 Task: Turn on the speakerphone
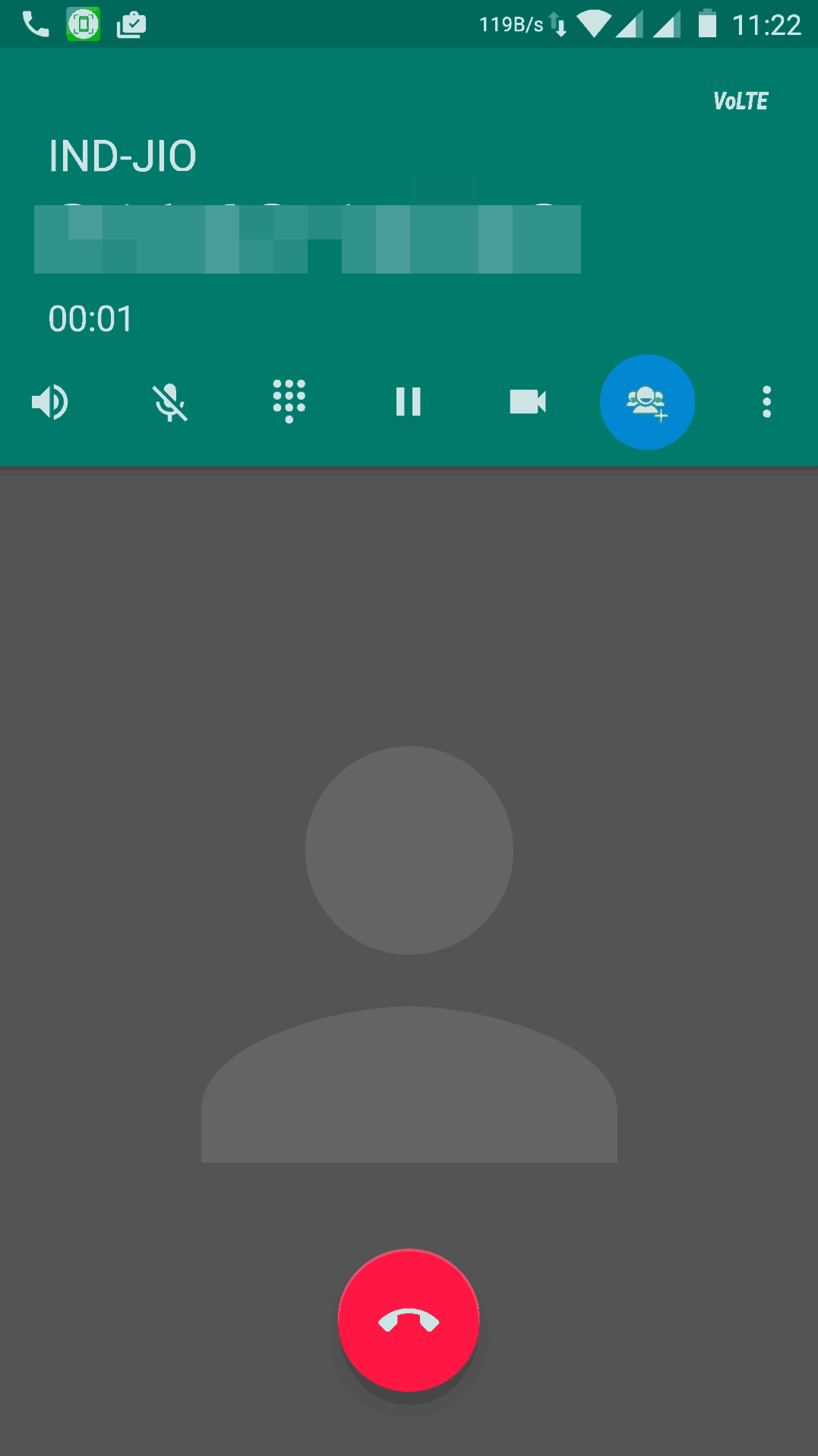(50, 402)
